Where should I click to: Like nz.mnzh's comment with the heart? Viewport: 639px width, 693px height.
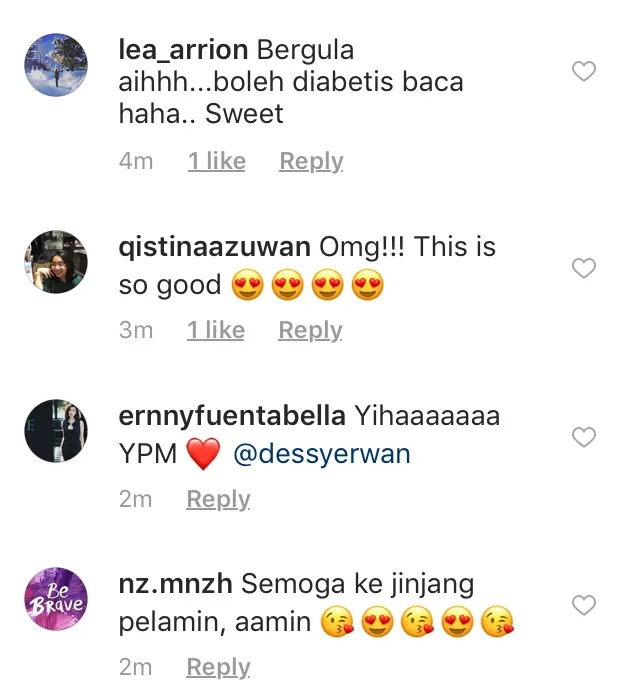pyautogui.click(x=583, y=605)
